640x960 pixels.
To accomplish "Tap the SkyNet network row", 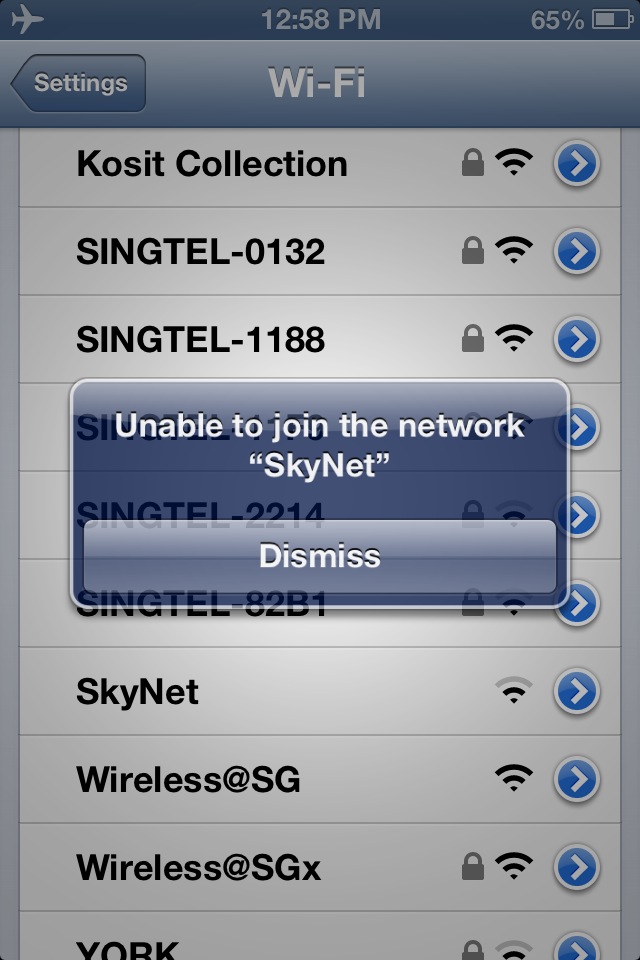I will coord(138,692).
